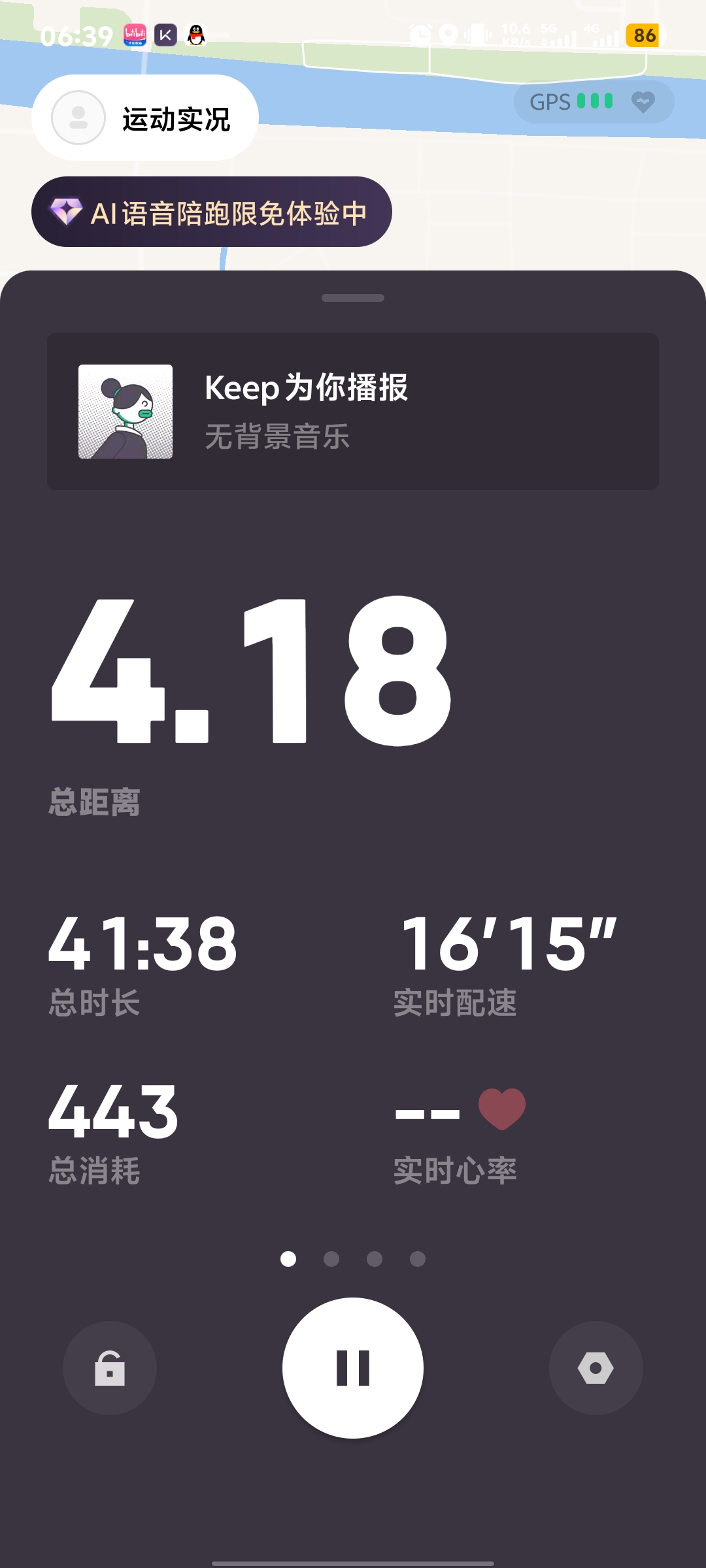This screenshot has width=706, height=1568.
Task: Open run settings hexagon icon
Action: click(x=596, y=1367)
